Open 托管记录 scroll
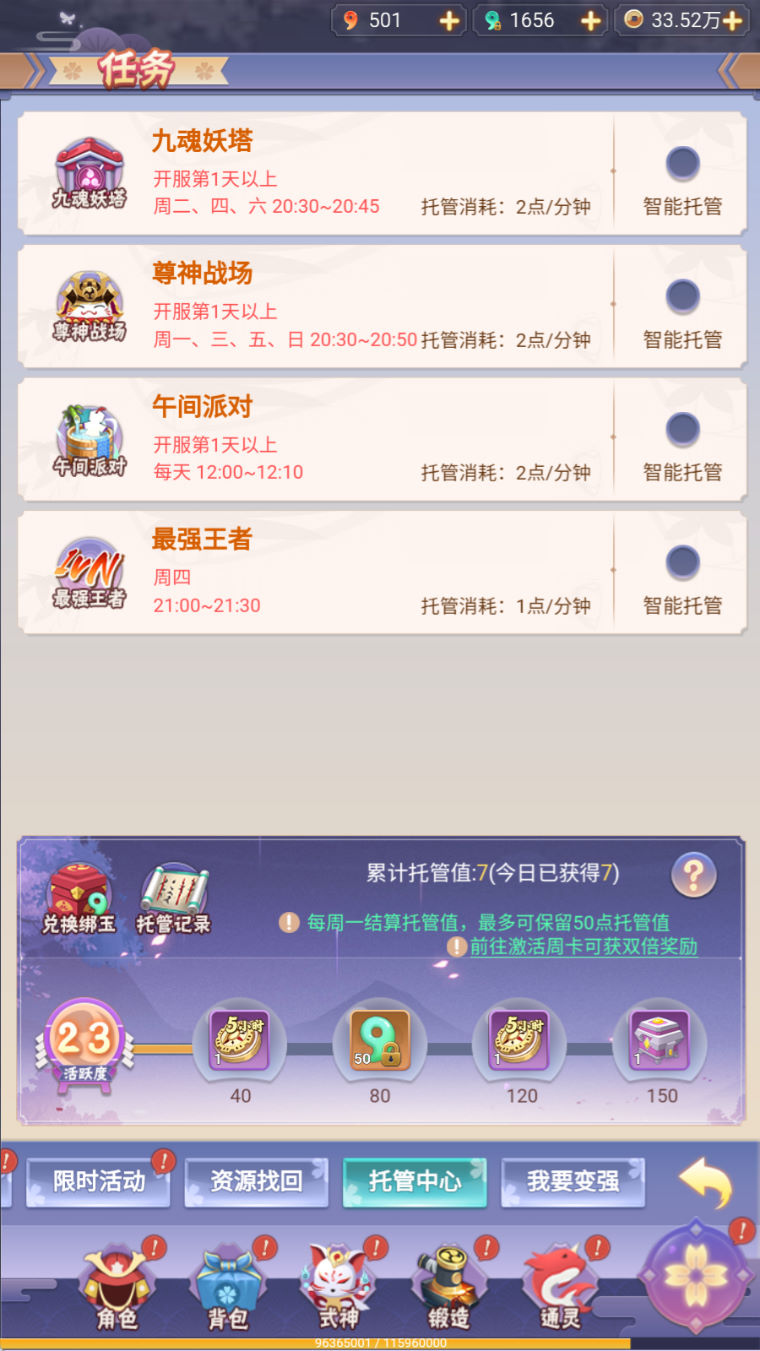 point(173,897)
